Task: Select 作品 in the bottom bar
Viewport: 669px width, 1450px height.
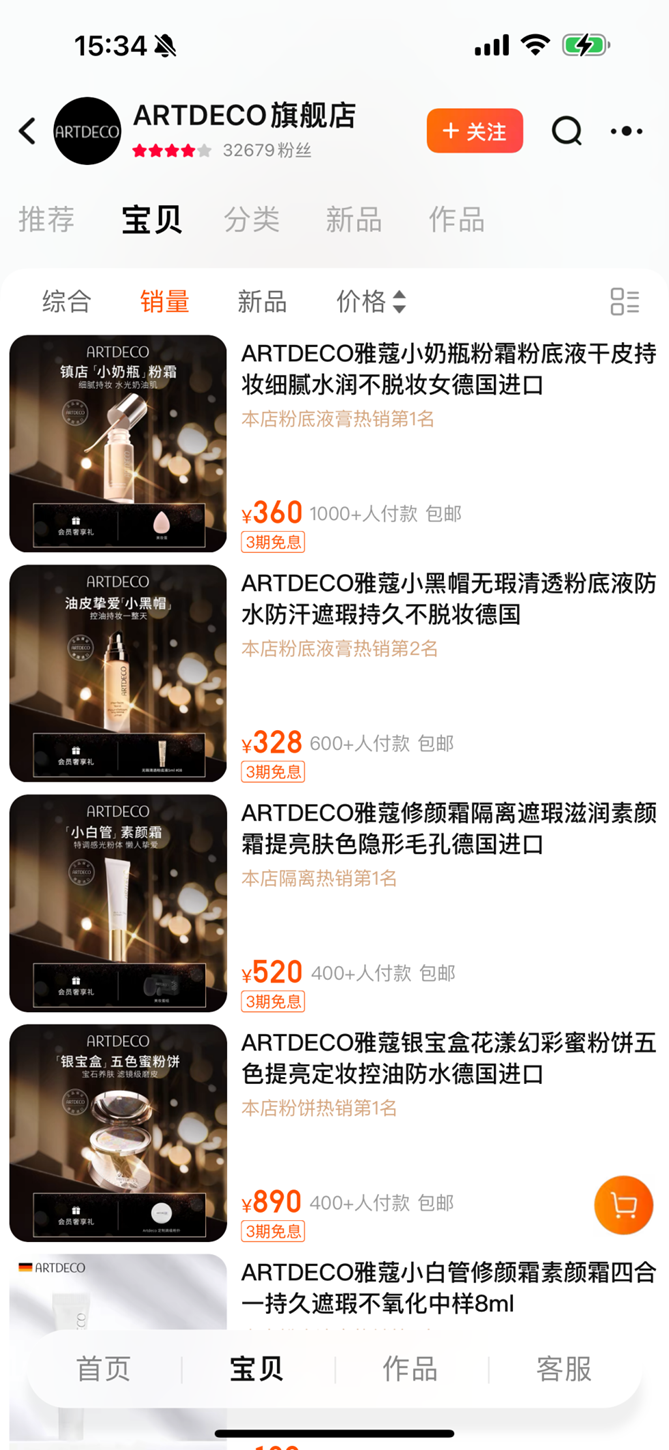Action: click(x=410, y=1368)
